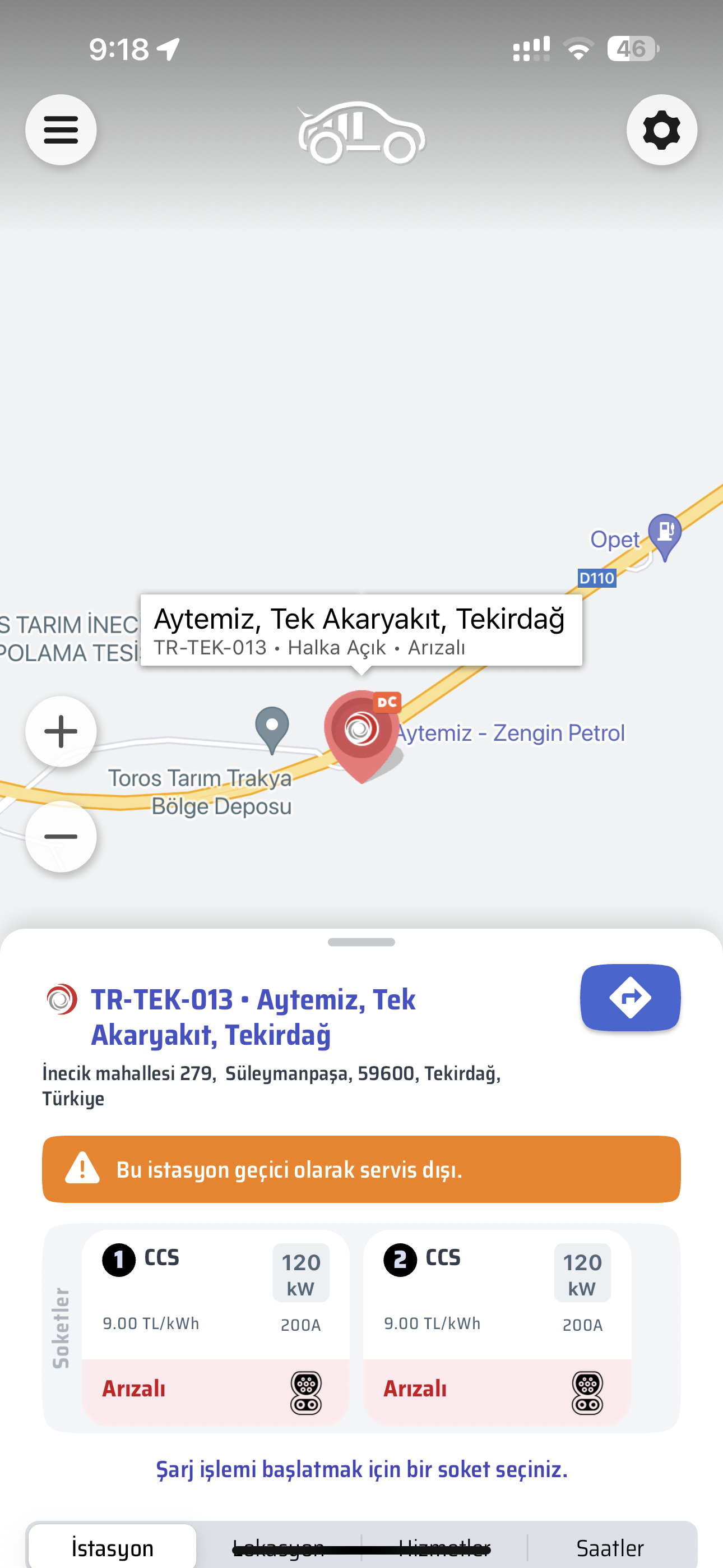Image resolution: width=723 pixels, height=1568 pixels.
Task: Open the settings gear
Action: click(x=661, y=130)
